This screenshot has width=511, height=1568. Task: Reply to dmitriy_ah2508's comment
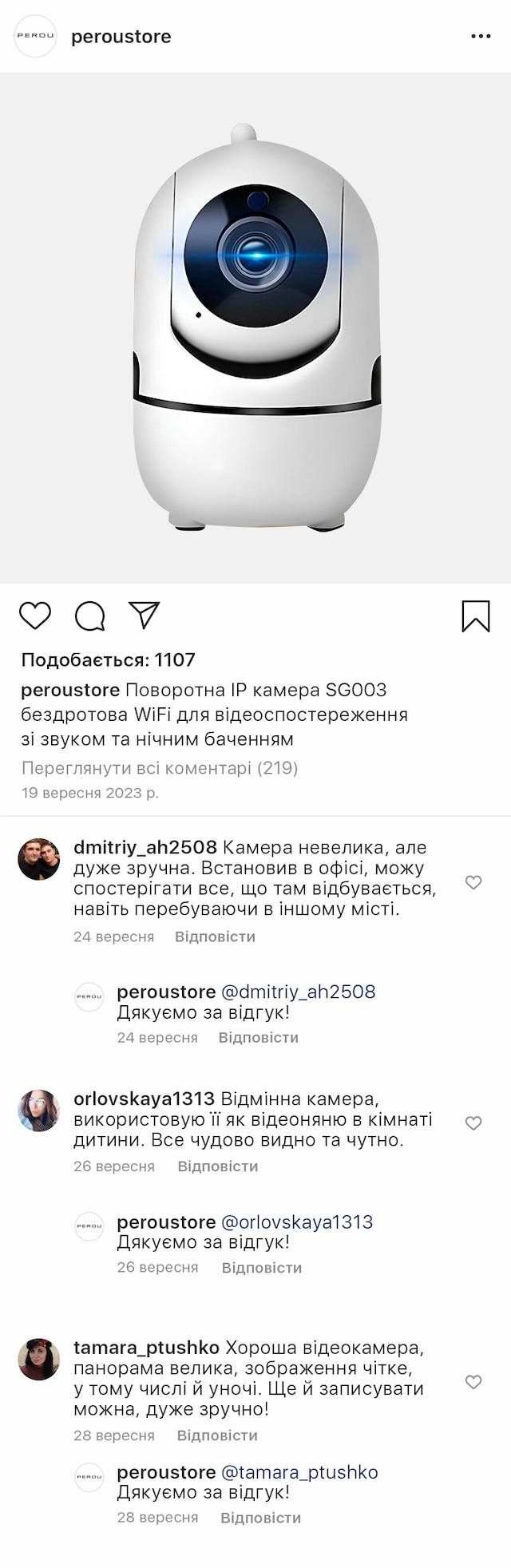pos(215,936)
